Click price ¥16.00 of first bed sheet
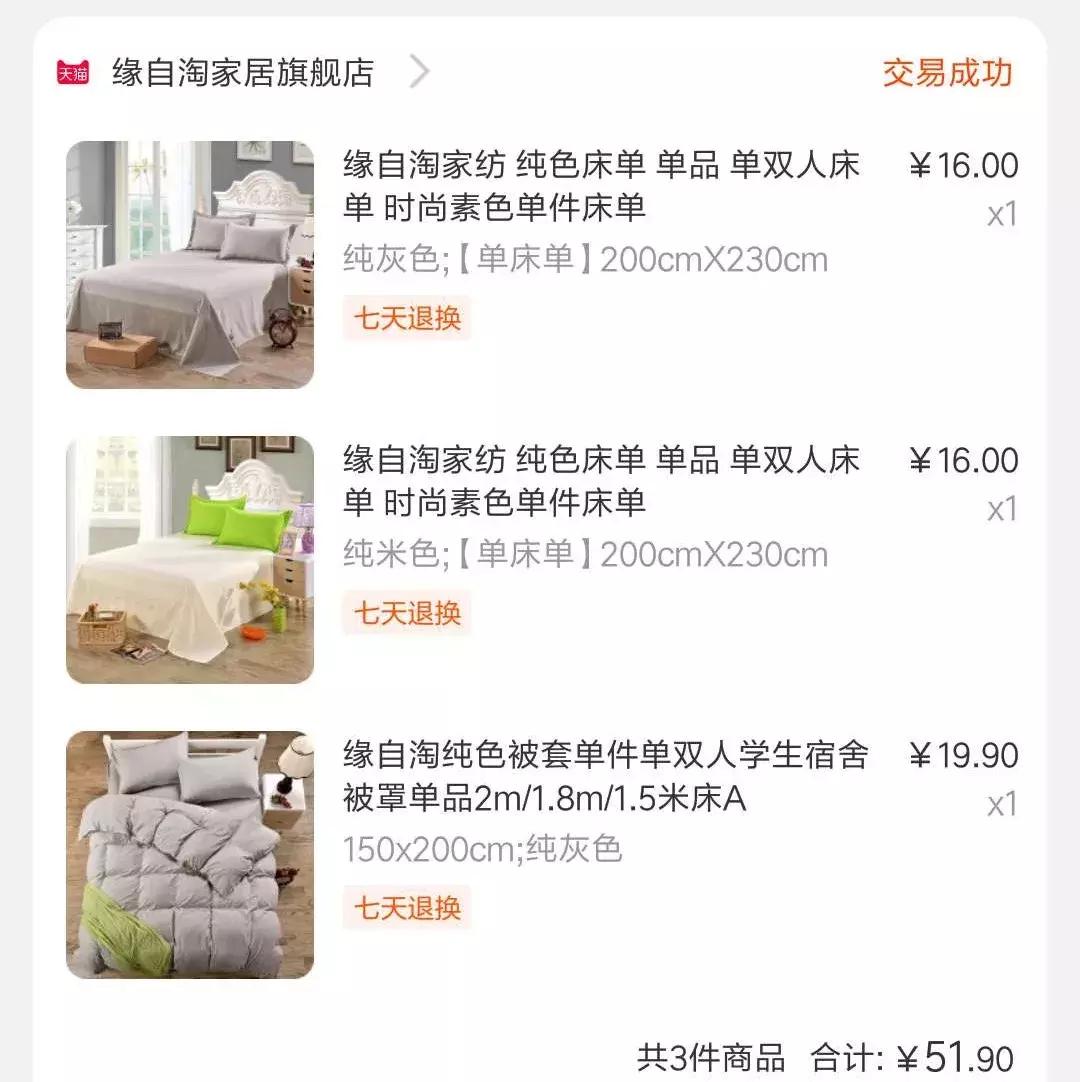 coord(963,166)
